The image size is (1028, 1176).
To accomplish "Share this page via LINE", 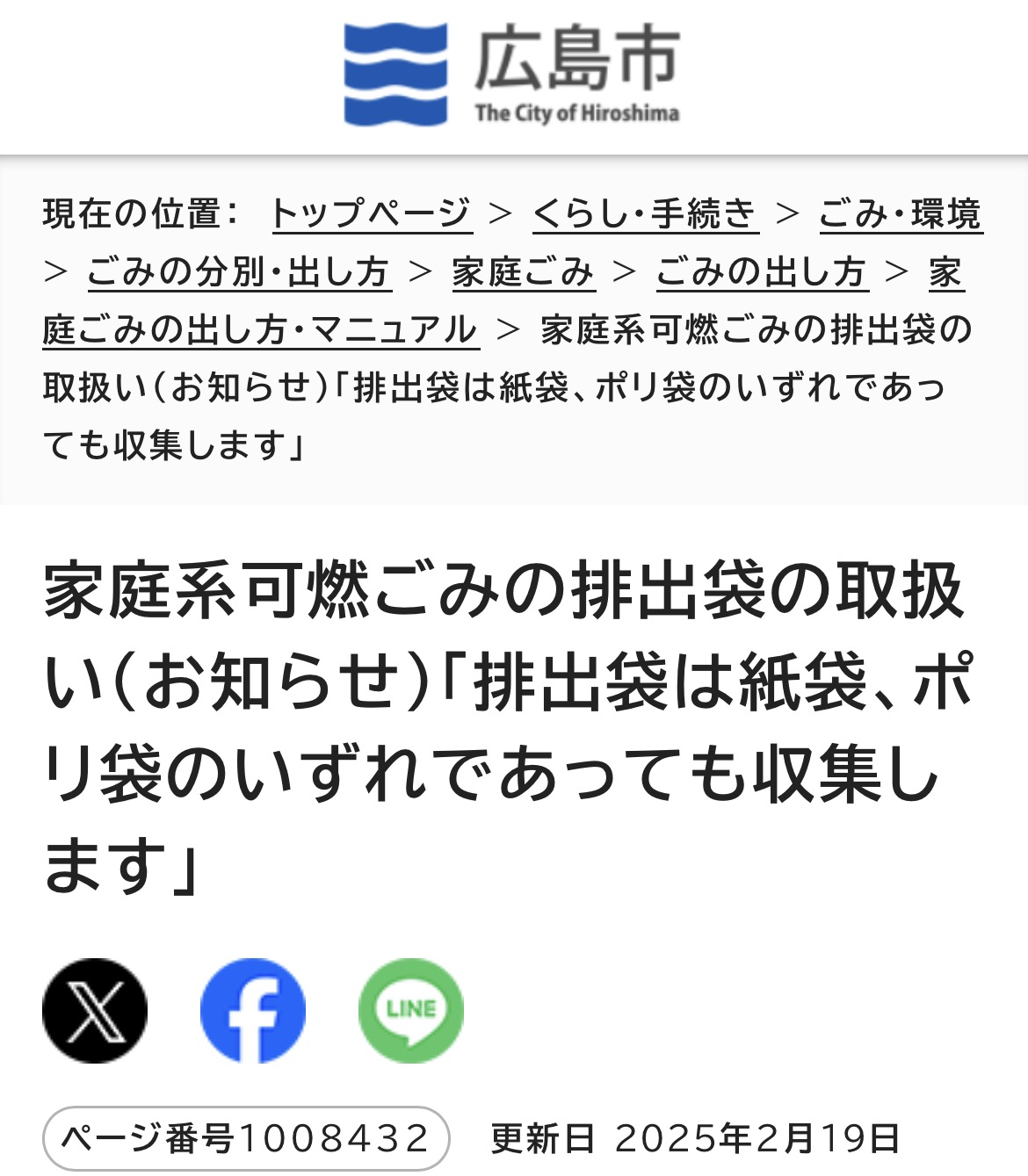I will (x=411, y=1010).
